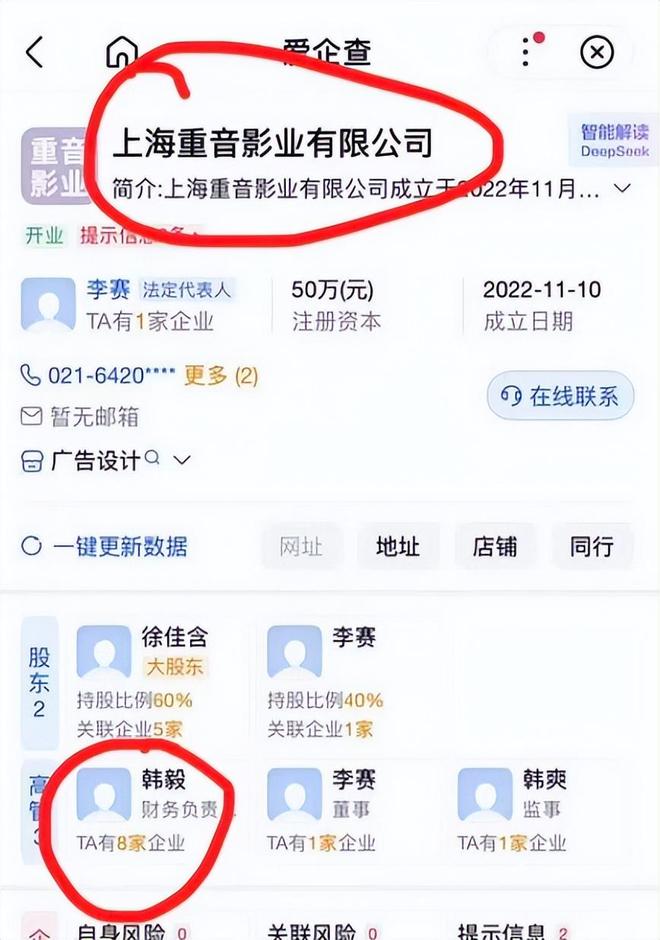Viewport: 660px width, 940px height.
Task: Tap 一键更新数据 to refresh data
Action: (x=105, y=547)
